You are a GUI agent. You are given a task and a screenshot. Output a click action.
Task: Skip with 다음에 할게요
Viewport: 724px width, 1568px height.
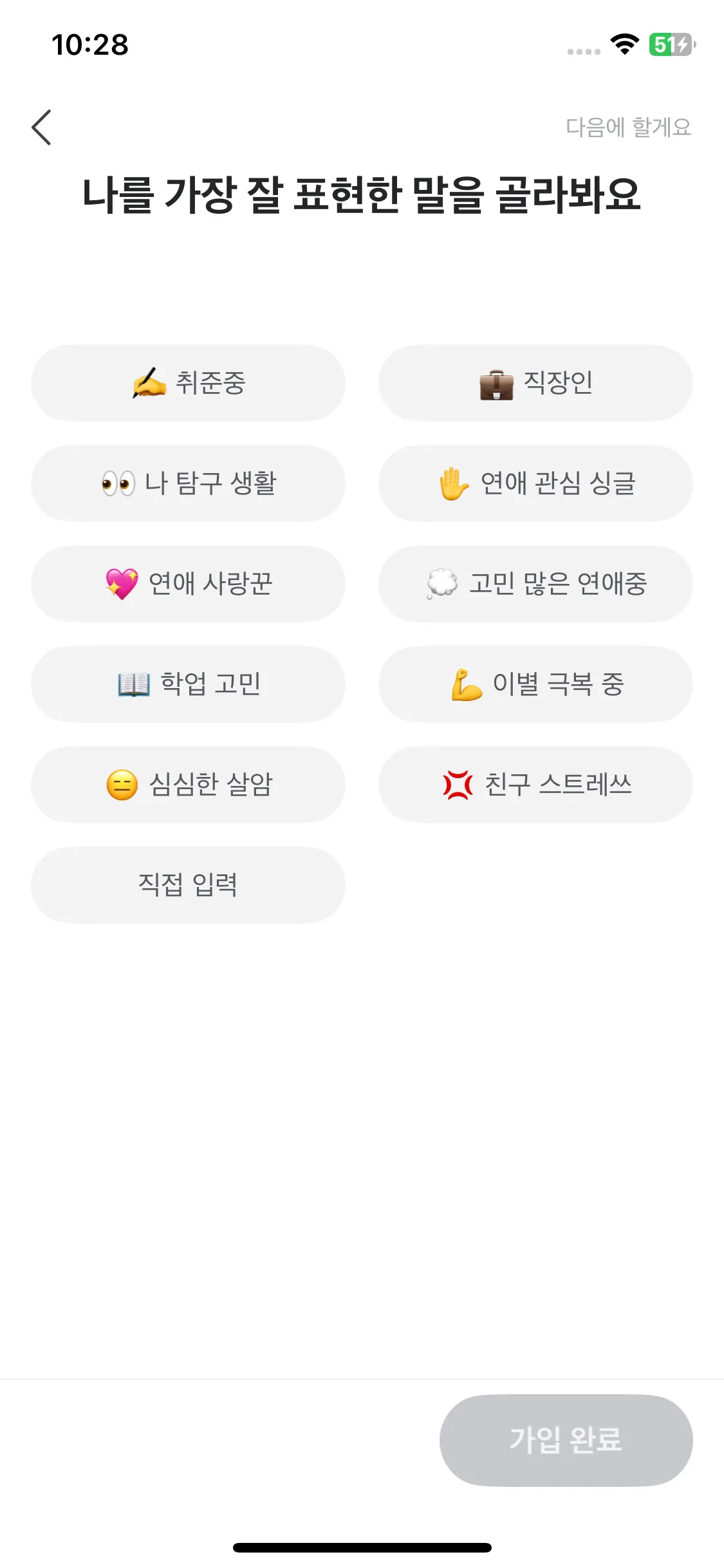coord(628,127)
